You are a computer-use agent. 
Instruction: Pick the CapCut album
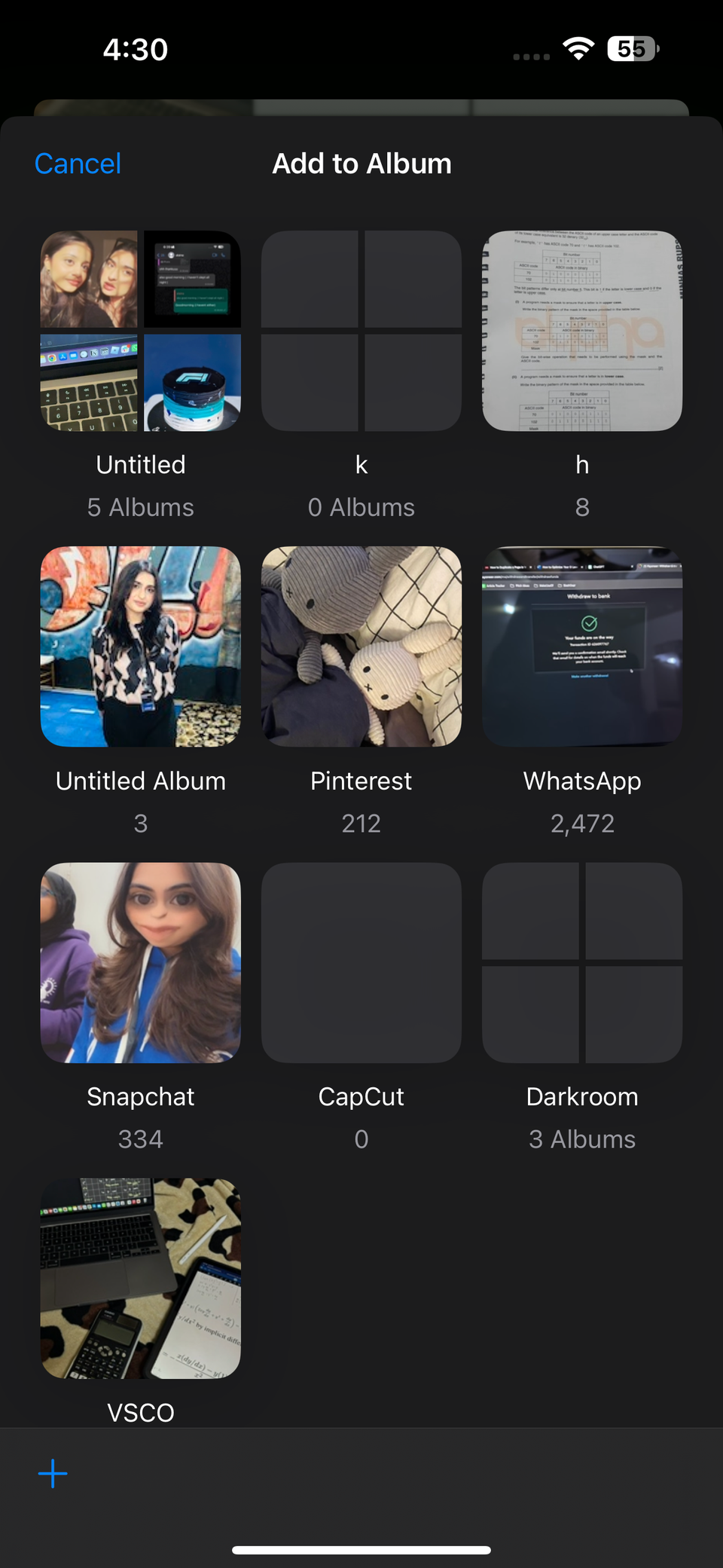click(361, 962)
